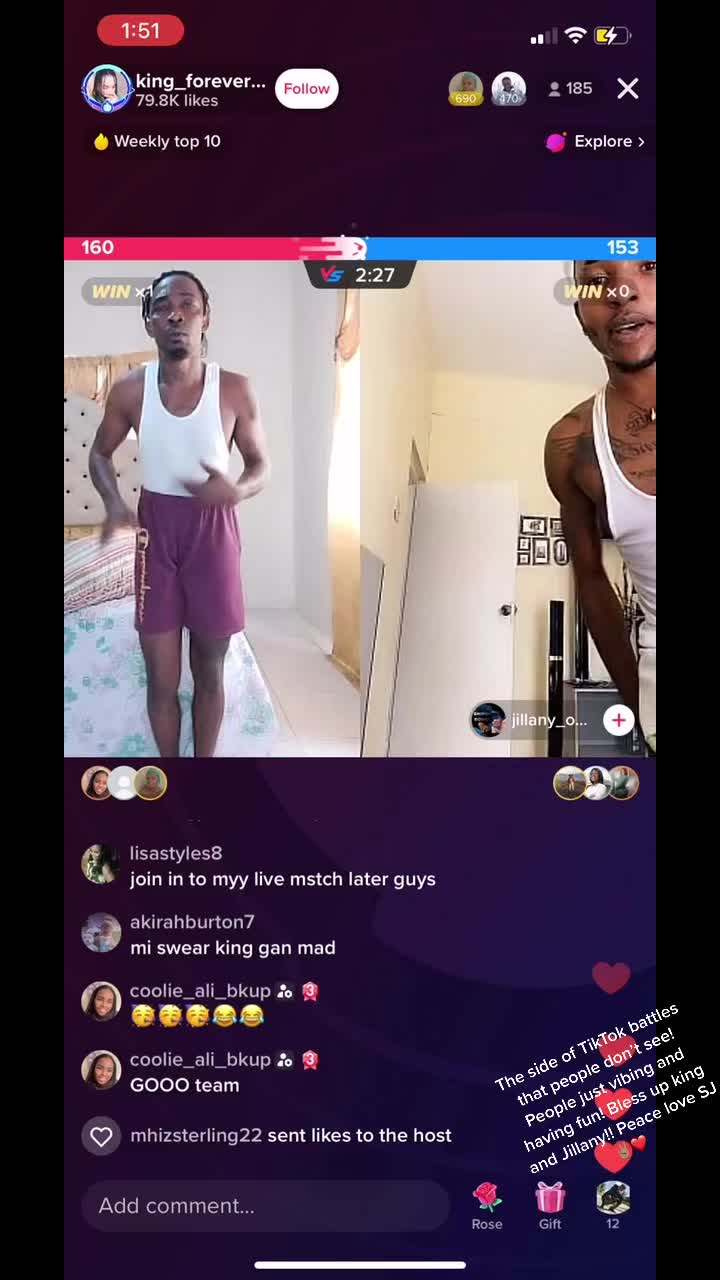The width and height of the screenshot is (720, 1280).
Task: Open the viewer count list
Action: [x=570, y=89]
